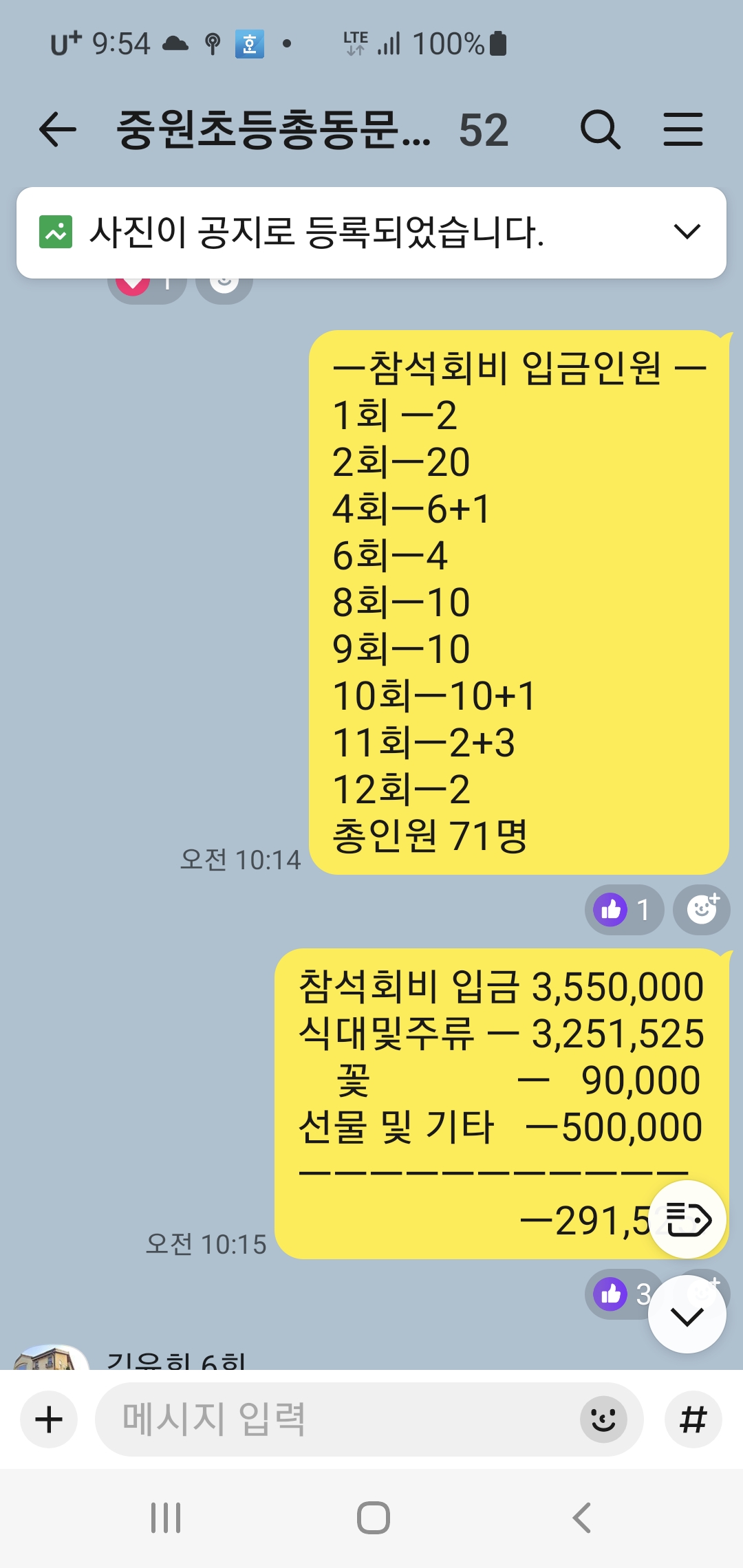The width and height of the screenshot is (743, 1568).
Task: Open the chat room menu
Action: click(x=682, y=130)
